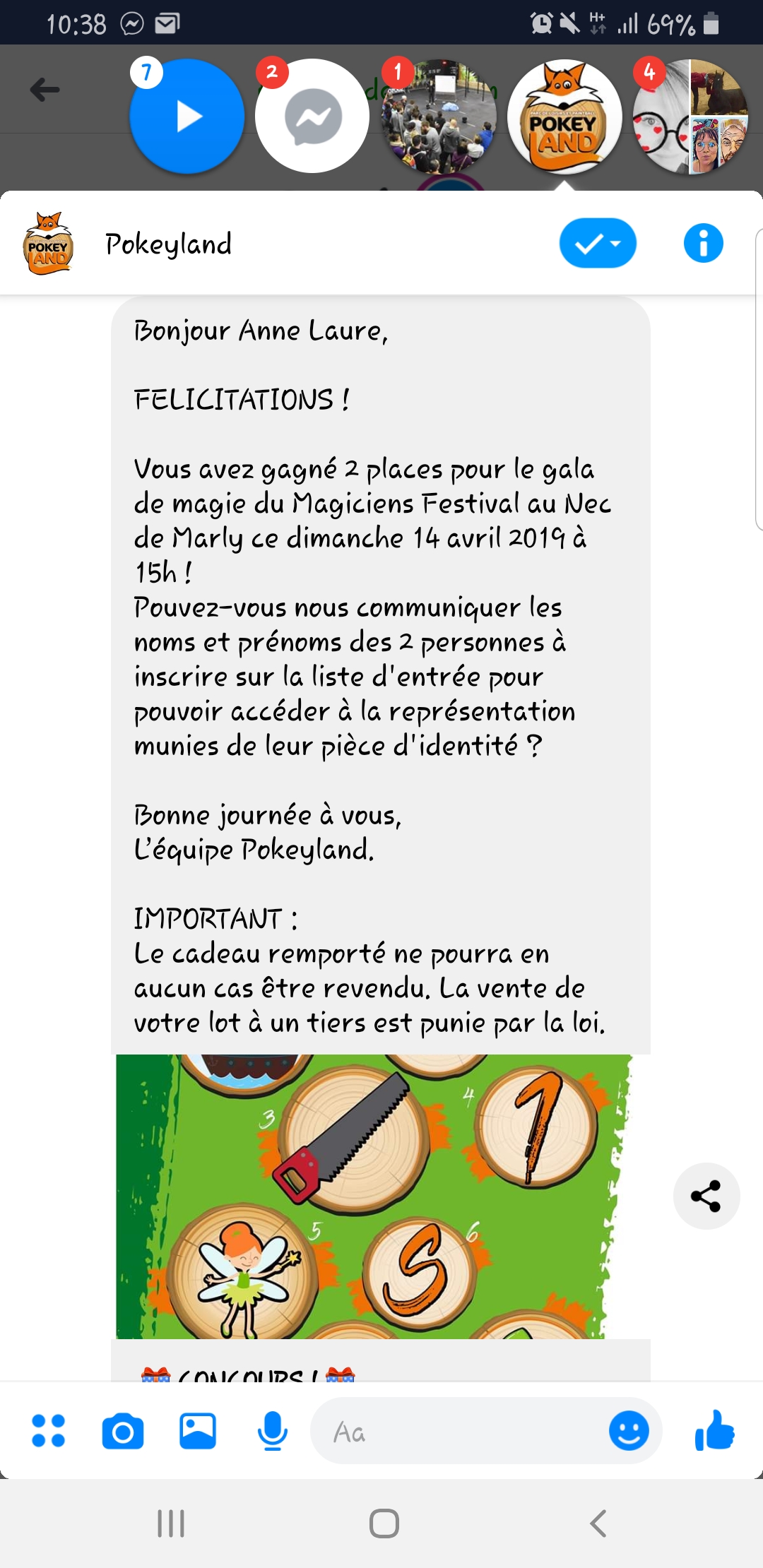Share the contest image message
The height and width of the screenshot is (1568, 763).
coord(706,1196)
